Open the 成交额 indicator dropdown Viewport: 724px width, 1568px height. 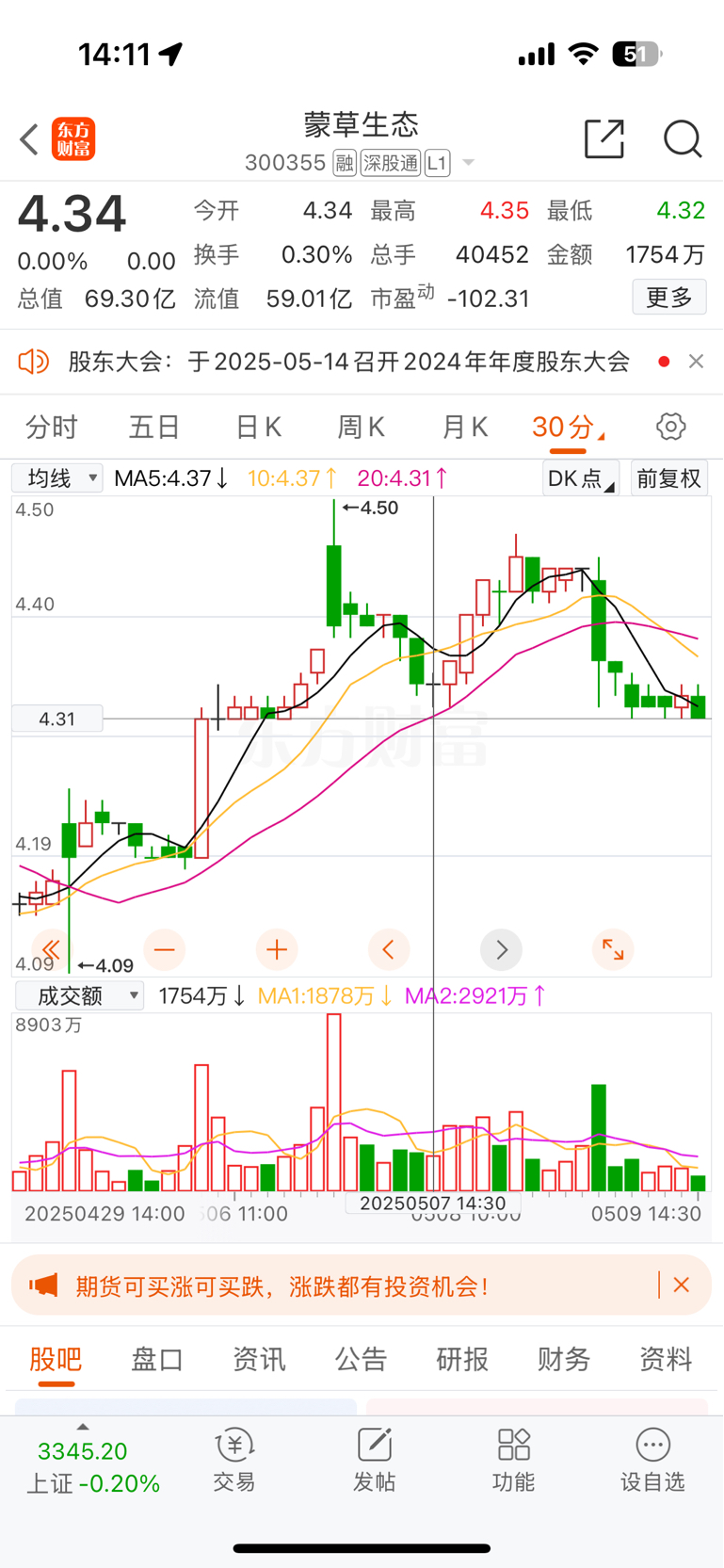tap(79, 995)
